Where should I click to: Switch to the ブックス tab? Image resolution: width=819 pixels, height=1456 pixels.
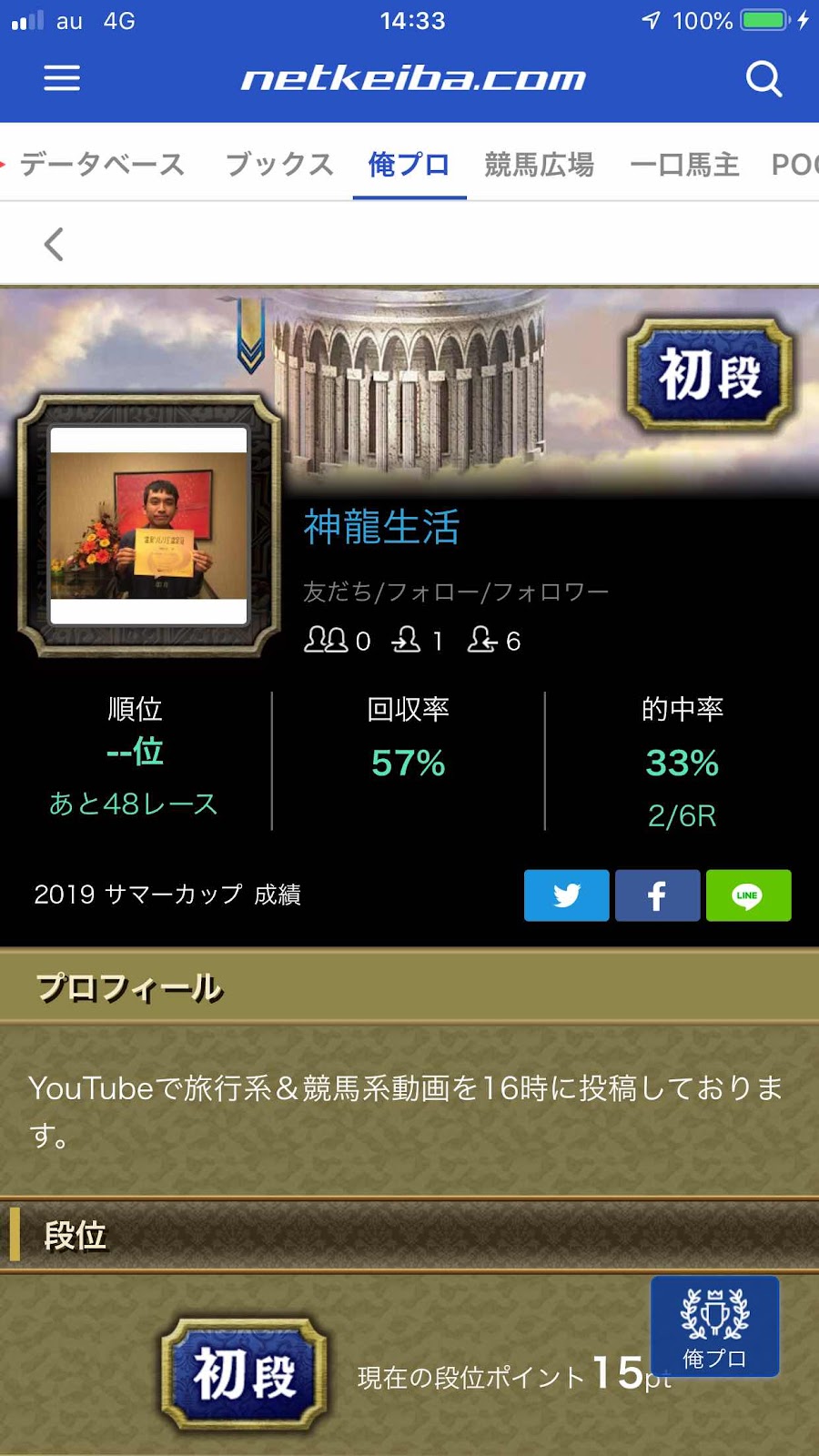[x=279, y=165]
